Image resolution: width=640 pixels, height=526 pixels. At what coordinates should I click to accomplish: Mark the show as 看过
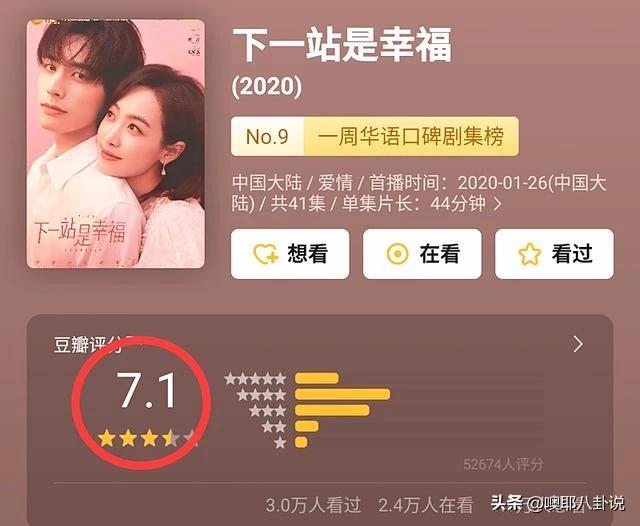(553, 254)
